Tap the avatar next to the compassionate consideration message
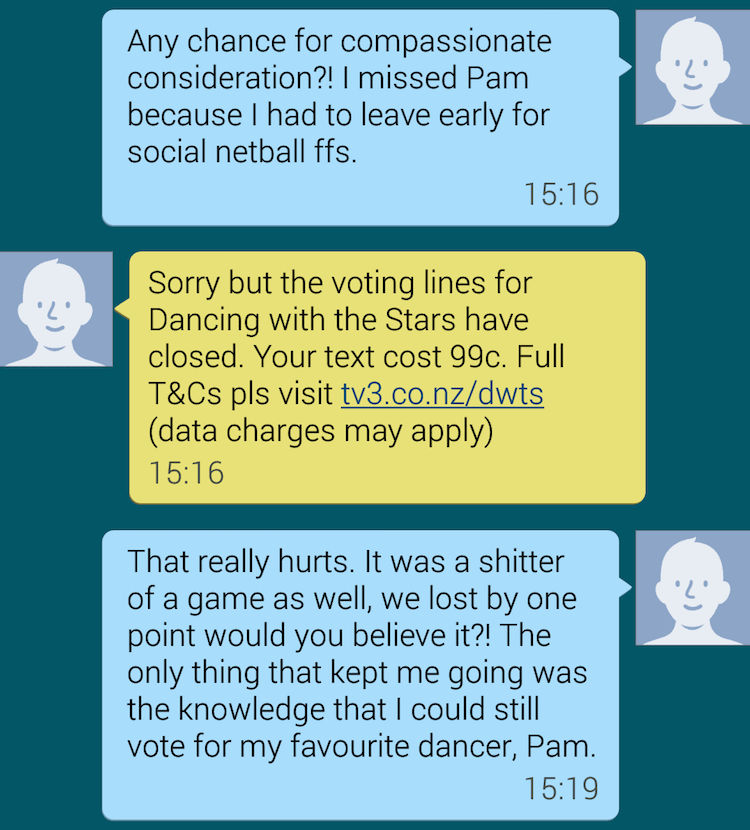Screen dimensions: 750x830 [x=692, y=68]
